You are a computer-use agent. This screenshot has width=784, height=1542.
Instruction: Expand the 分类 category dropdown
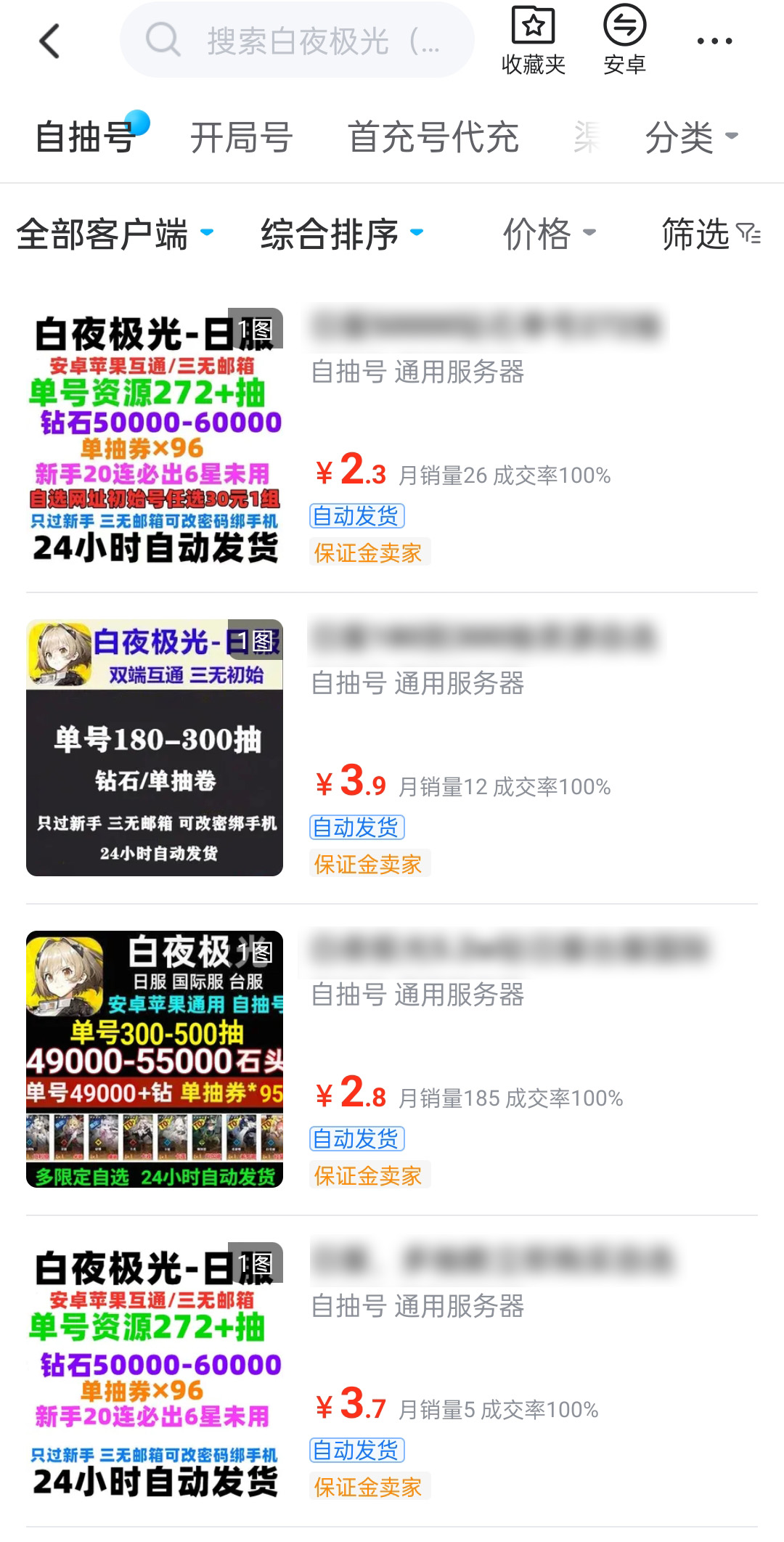point(691,136)
